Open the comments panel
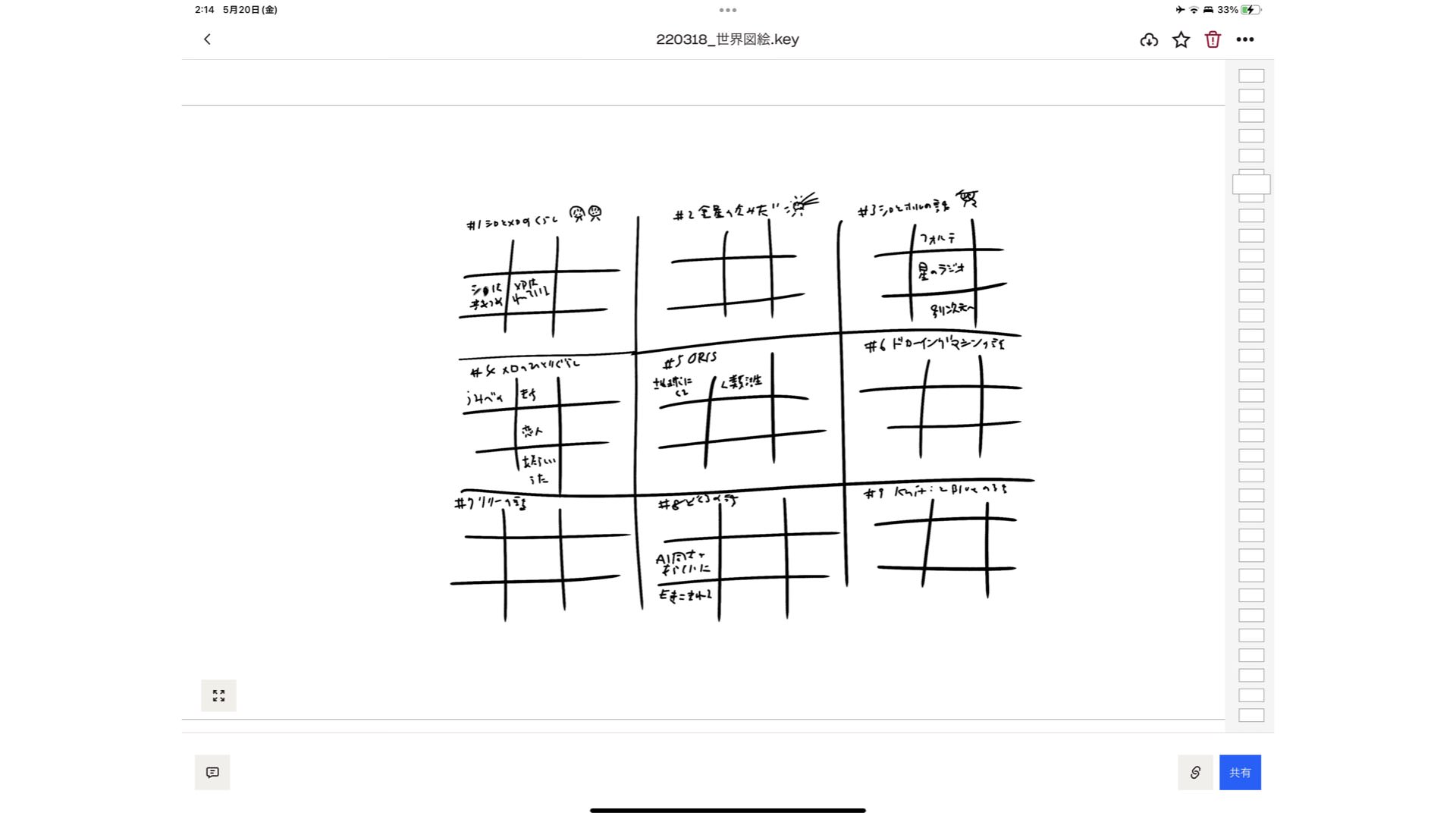Screen dimensions: 1456x819 (x=212, y=772)
